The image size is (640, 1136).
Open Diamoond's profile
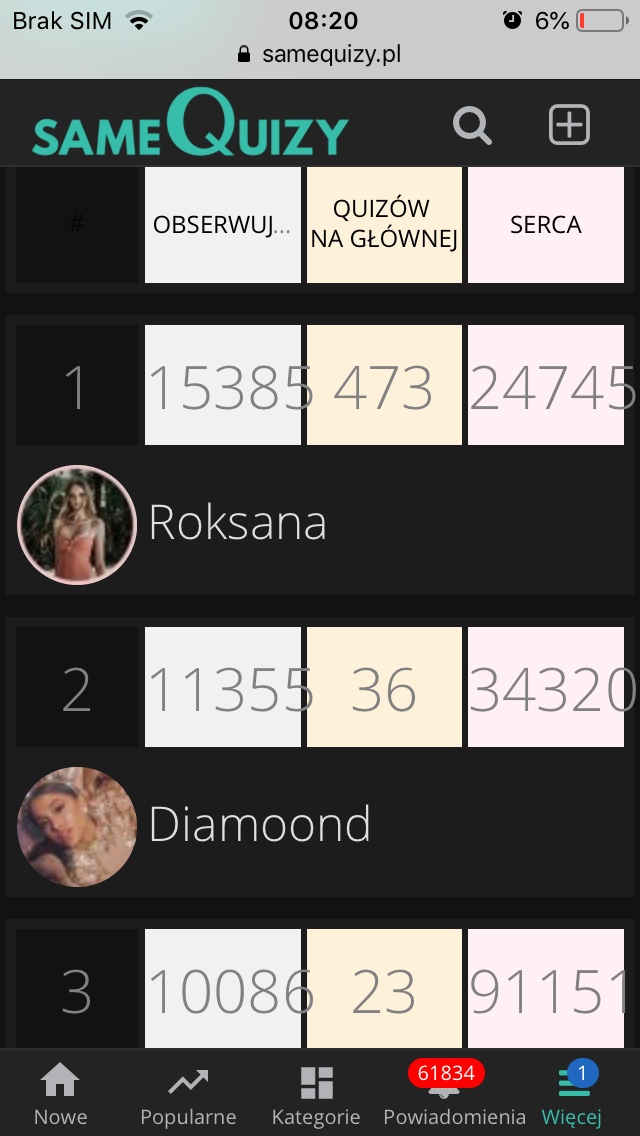259,825
